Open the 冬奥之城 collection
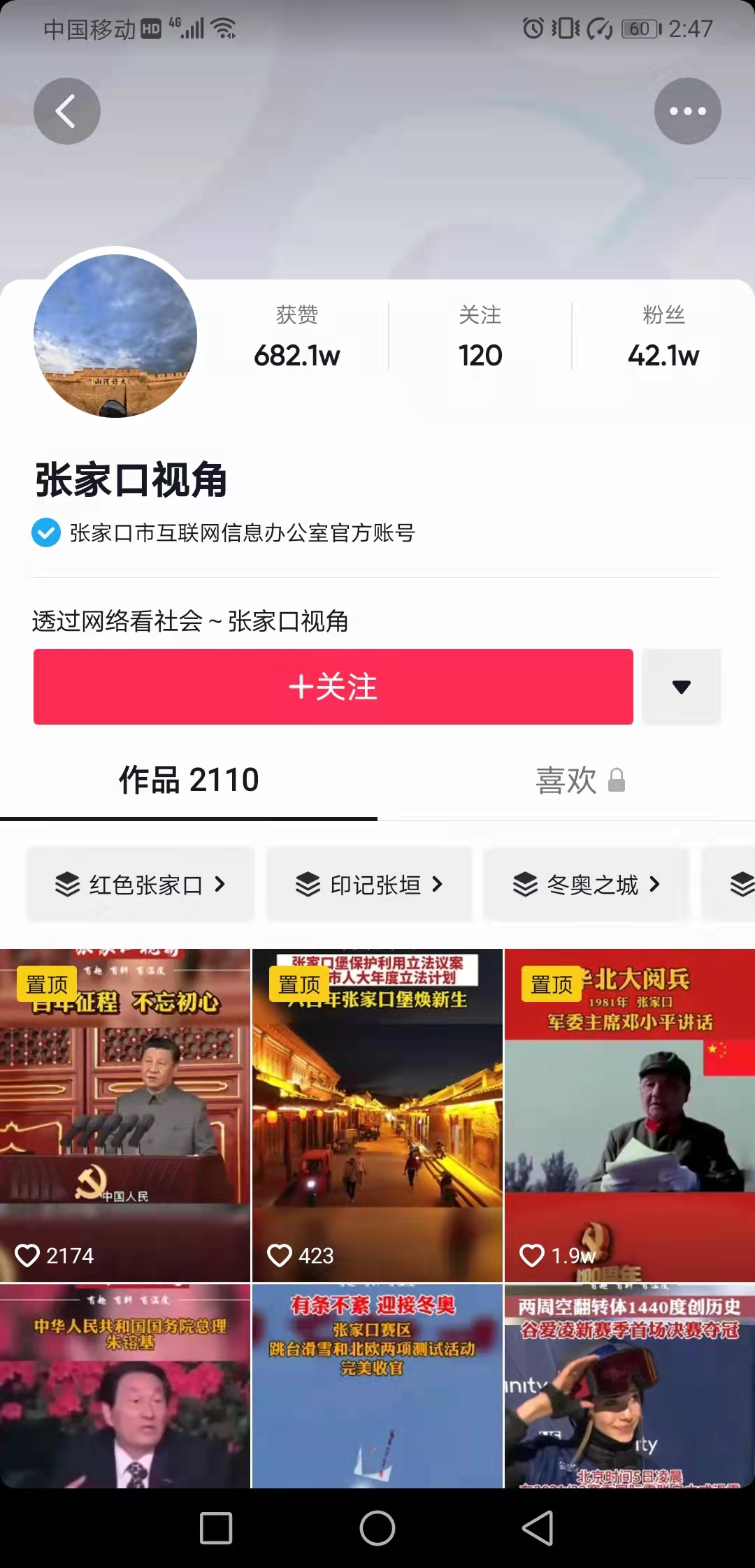This screenshot has height=1568, width=755. [586, 885]
